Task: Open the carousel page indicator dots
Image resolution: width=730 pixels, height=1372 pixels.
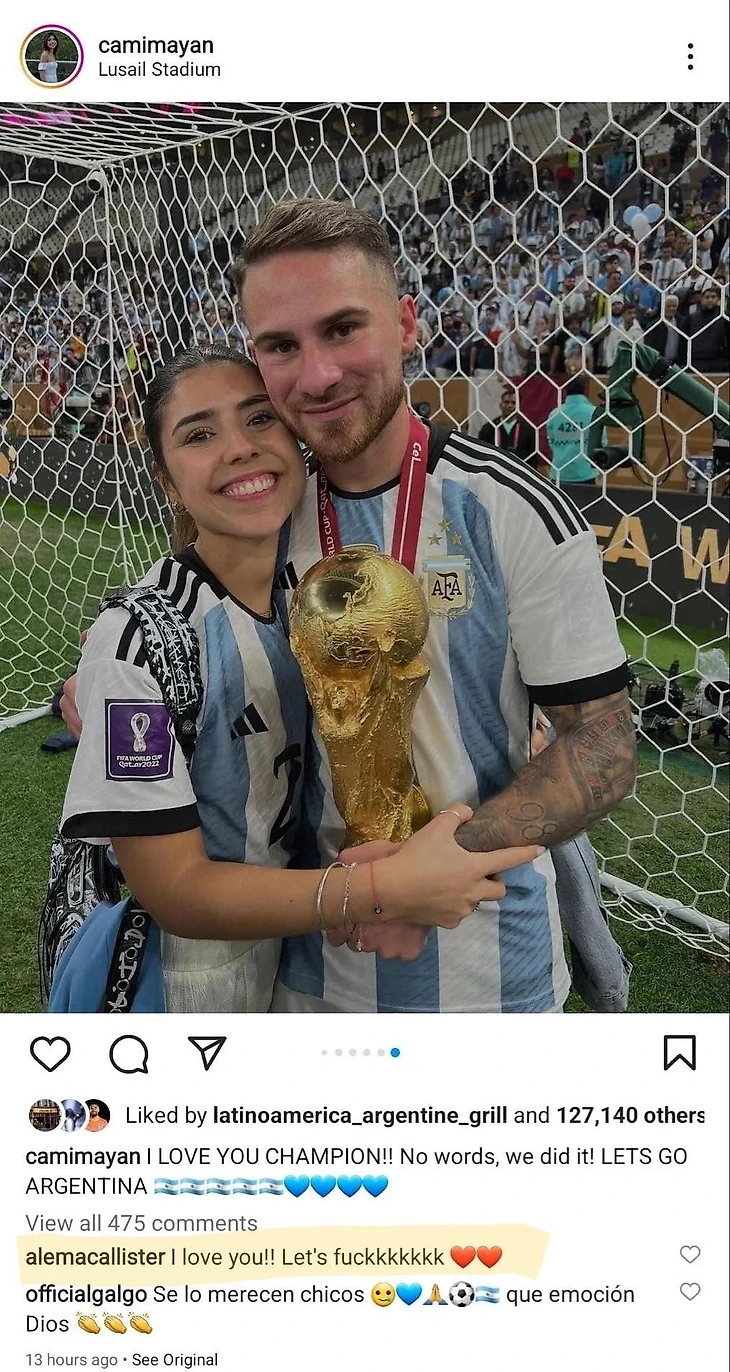Action: pyautogui.click(x=360, y=1052)
